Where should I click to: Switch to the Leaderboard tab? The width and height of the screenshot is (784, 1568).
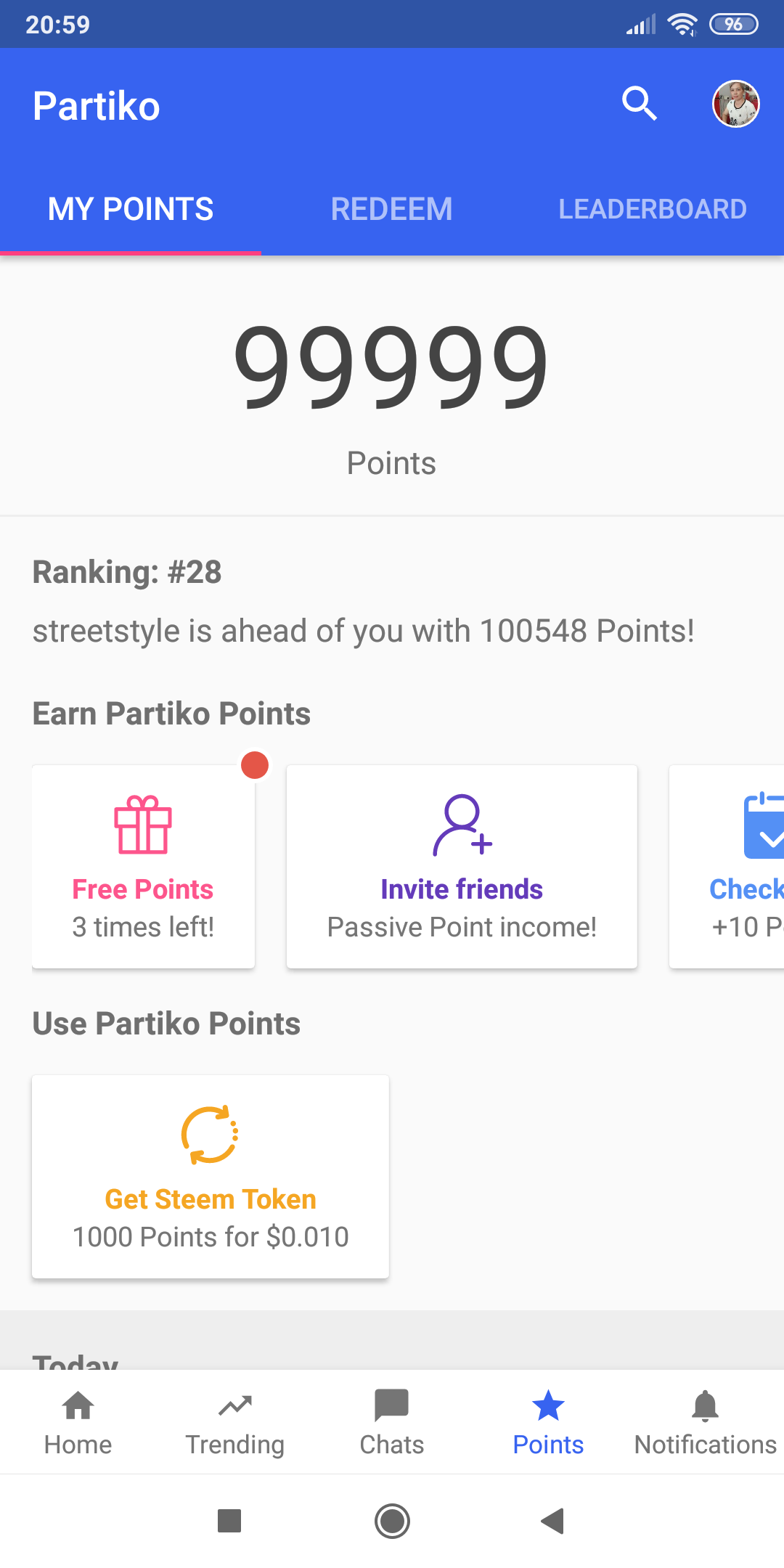[x=652, y=209]
